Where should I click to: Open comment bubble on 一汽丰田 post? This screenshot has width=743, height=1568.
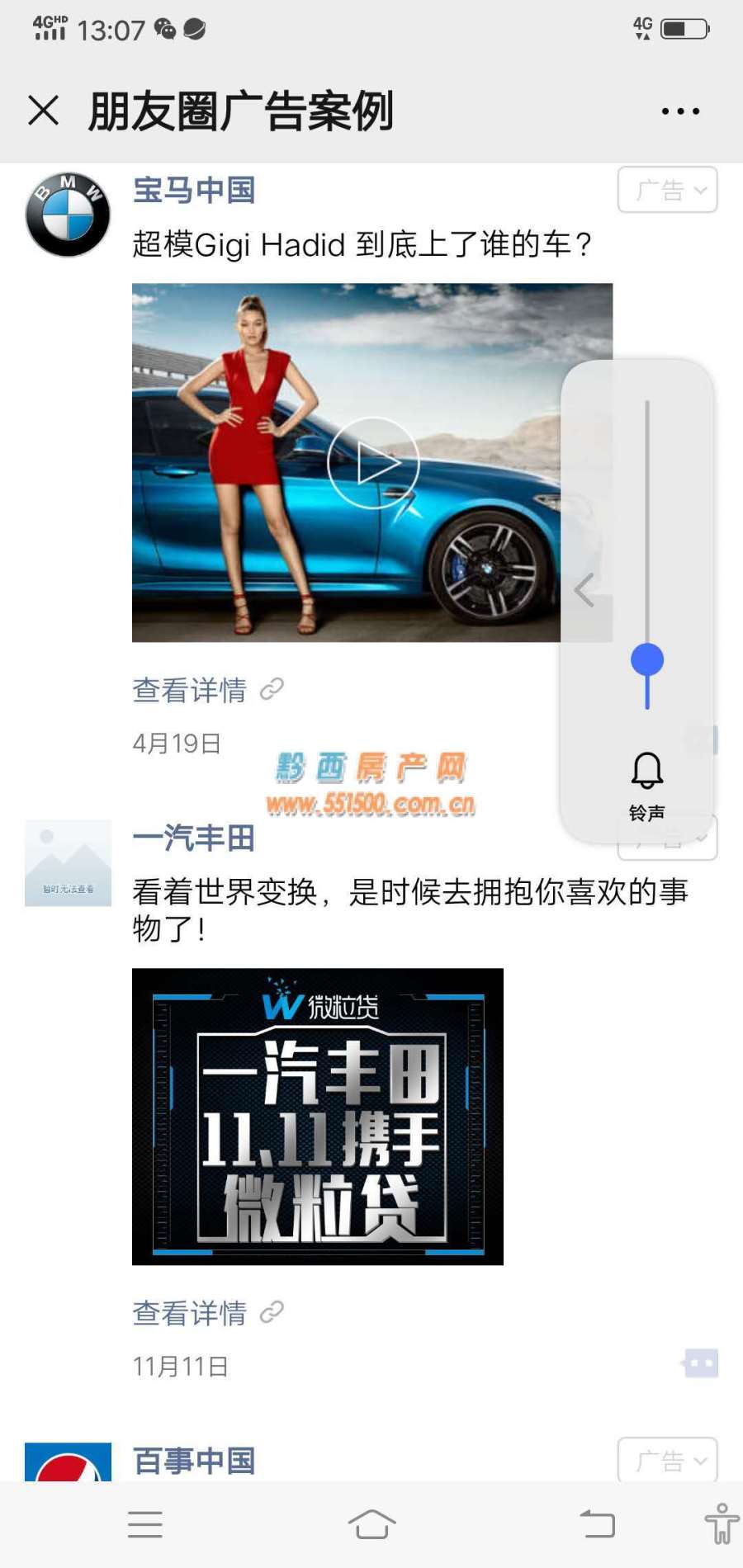click(699, 1363)
